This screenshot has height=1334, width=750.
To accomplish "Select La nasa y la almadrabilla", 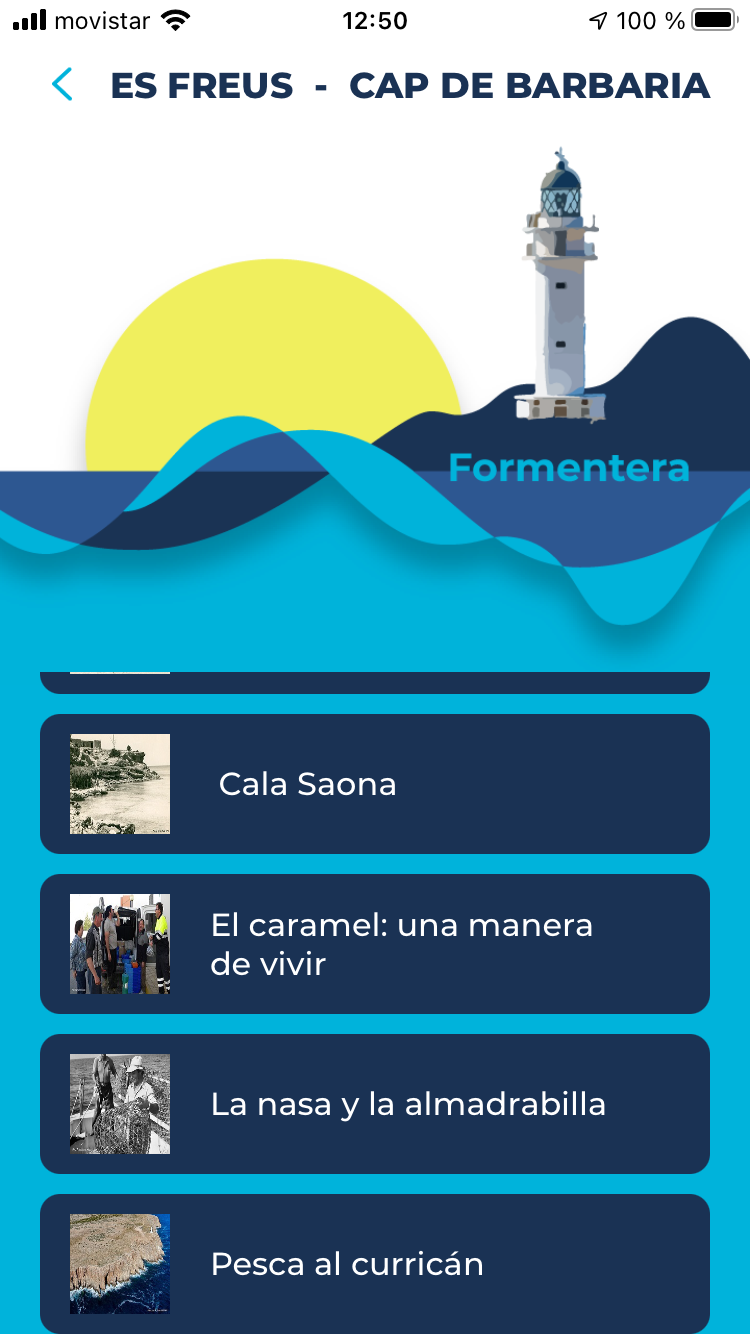I will (375, 1104).
